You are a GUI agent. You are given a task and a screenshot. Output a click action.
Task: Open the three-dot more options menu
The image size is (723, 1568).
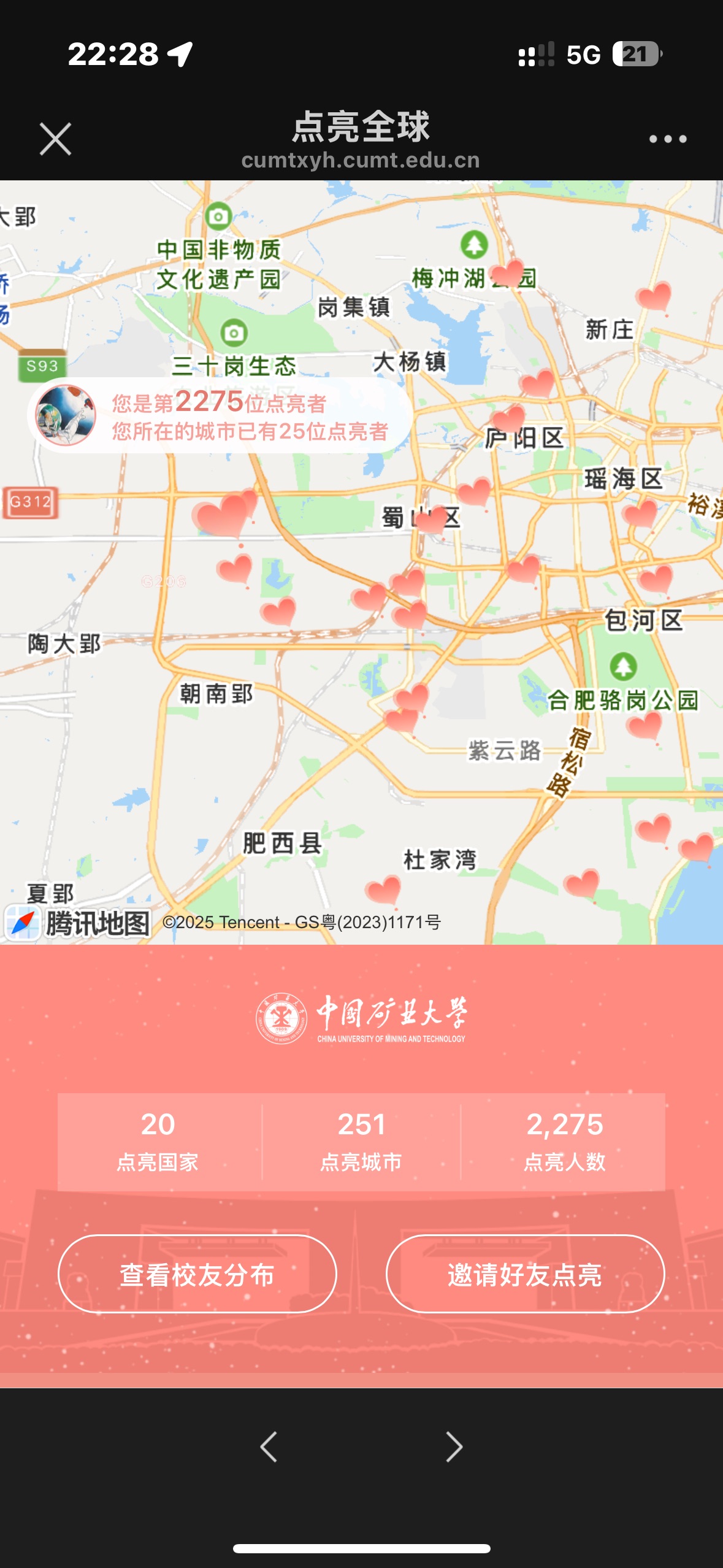(x=668, y=139)
